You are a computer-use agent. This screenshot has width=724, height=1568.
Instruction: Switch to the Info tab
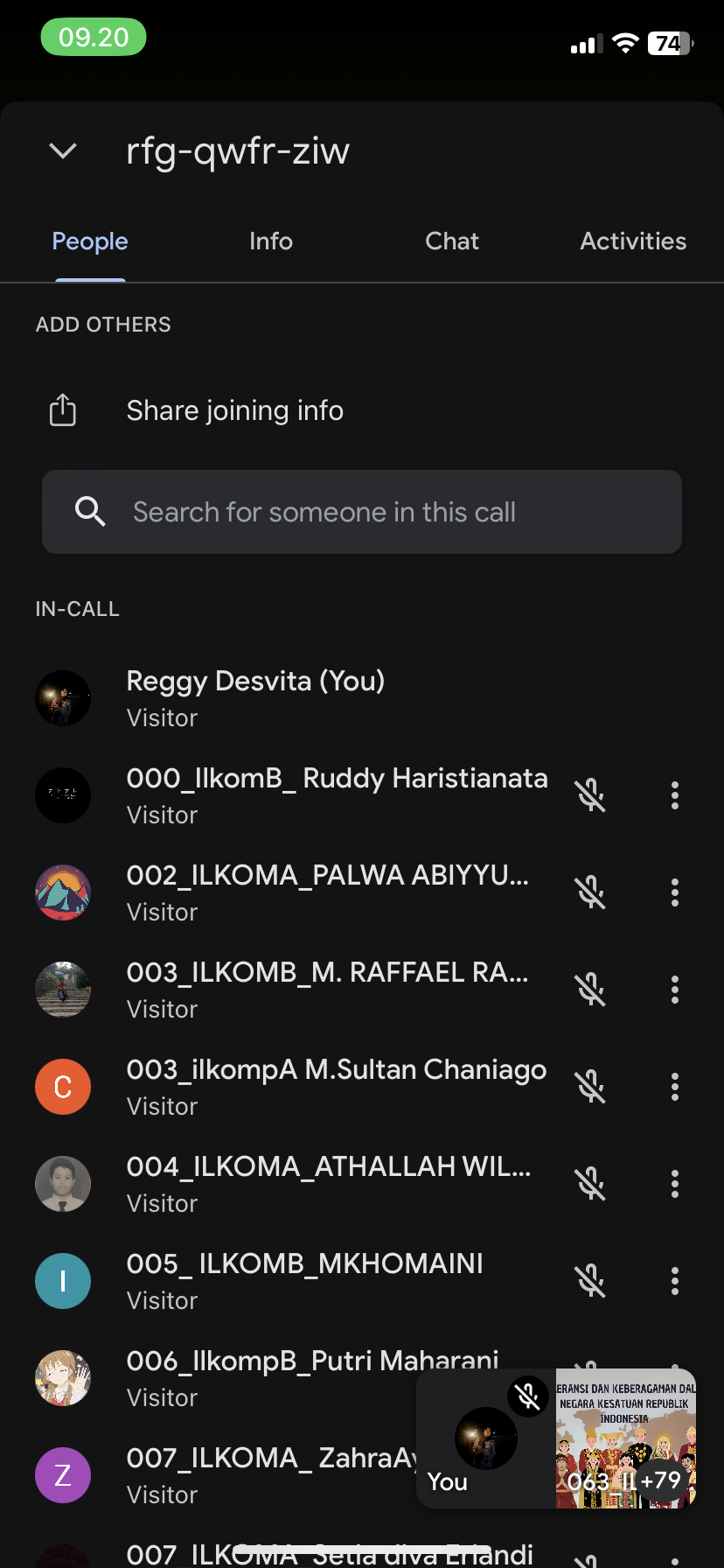tap(271, 241)
